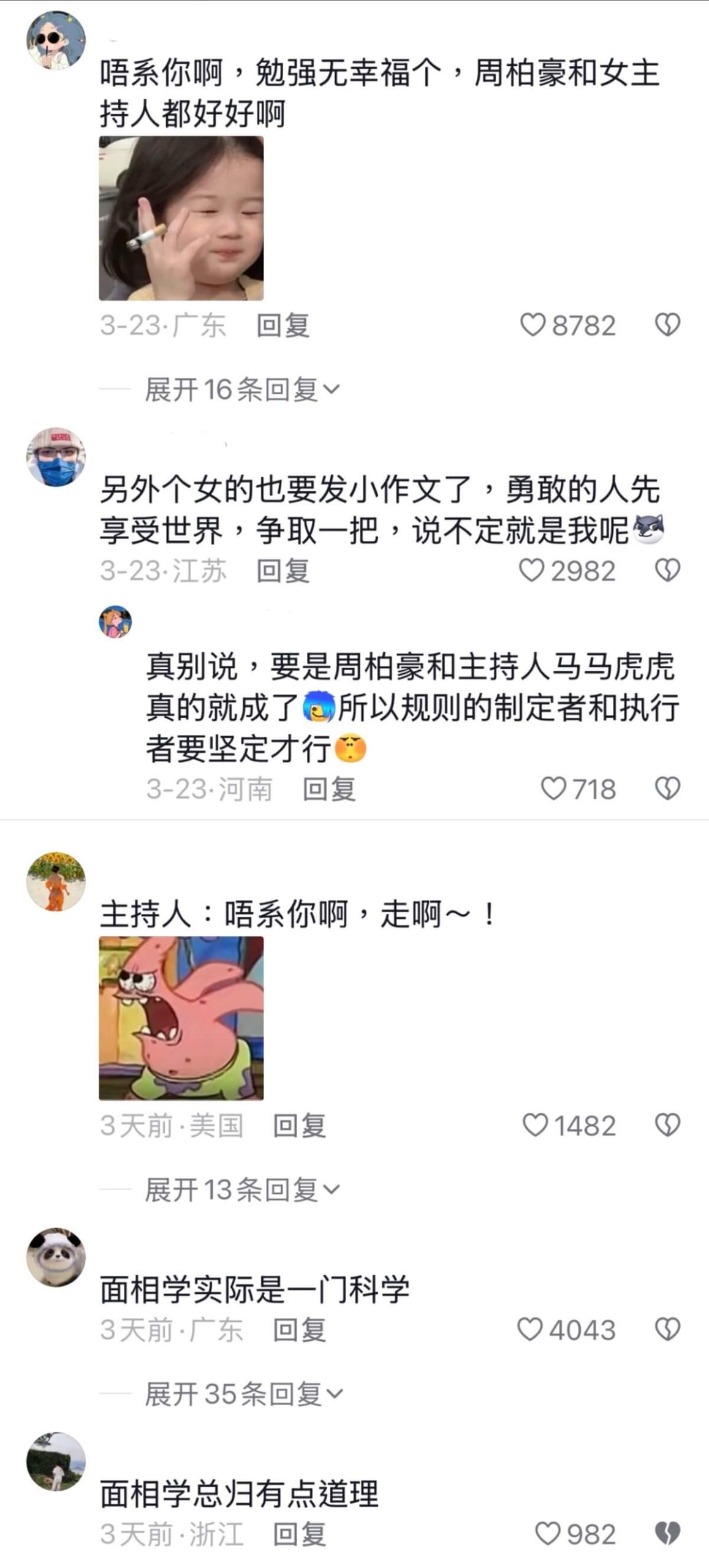
Task: Reply to the 3-23 河南 comment
Action: pos(329,789)
